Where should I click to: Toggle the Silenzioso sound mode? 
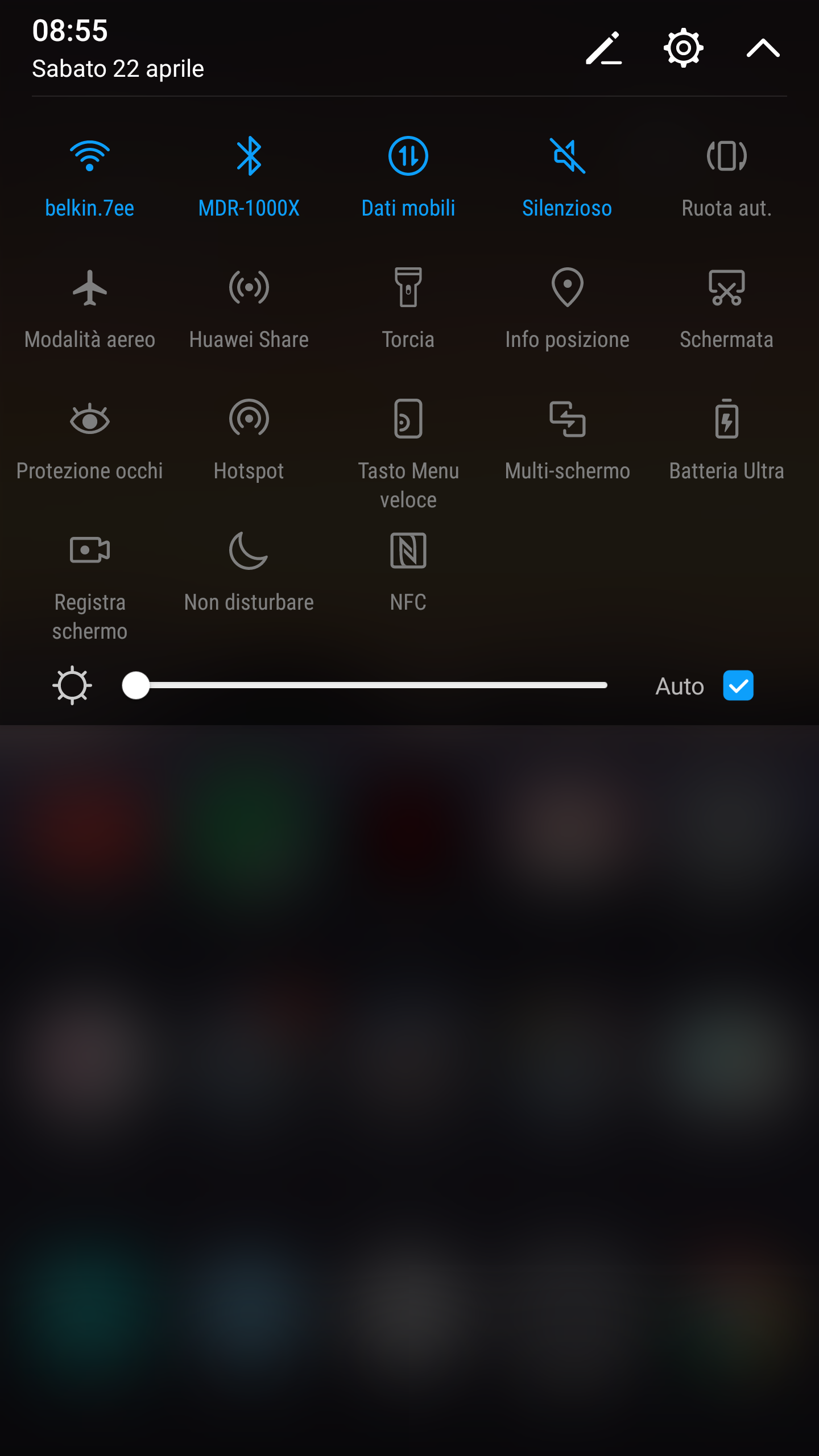point(568,177)
